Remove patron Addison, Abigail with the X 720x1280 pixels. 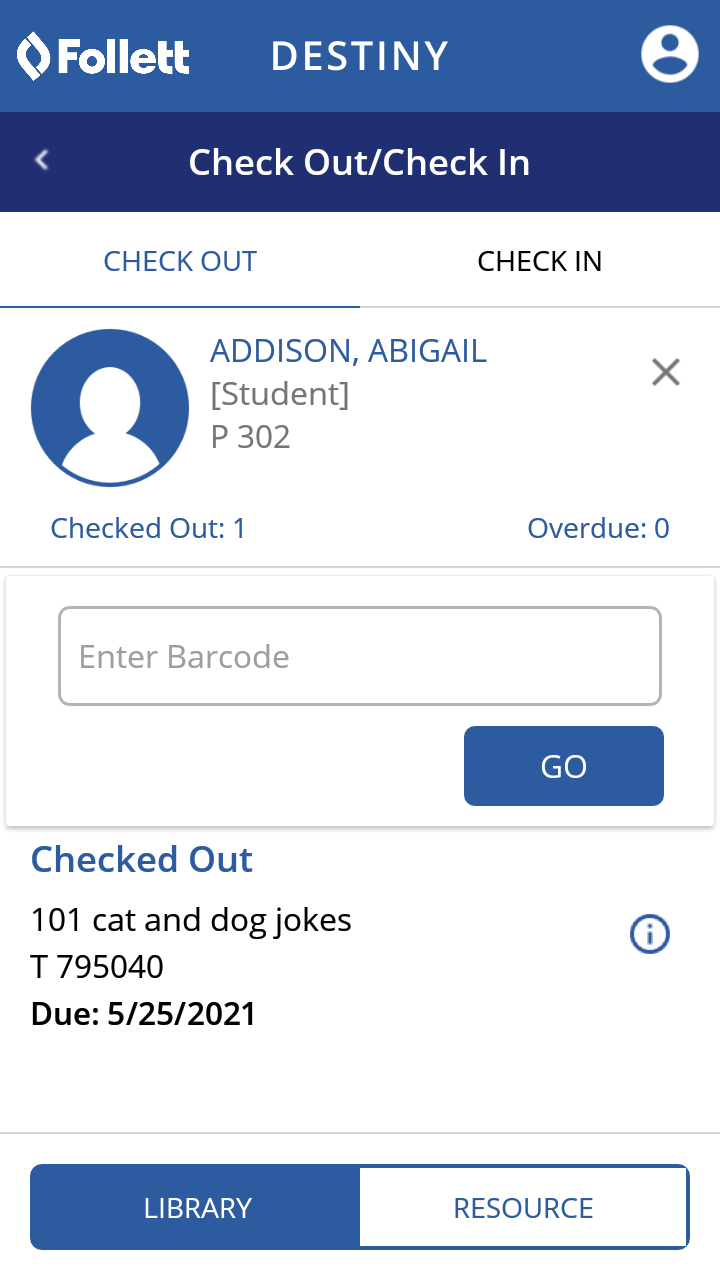click(x=665, y=373)
